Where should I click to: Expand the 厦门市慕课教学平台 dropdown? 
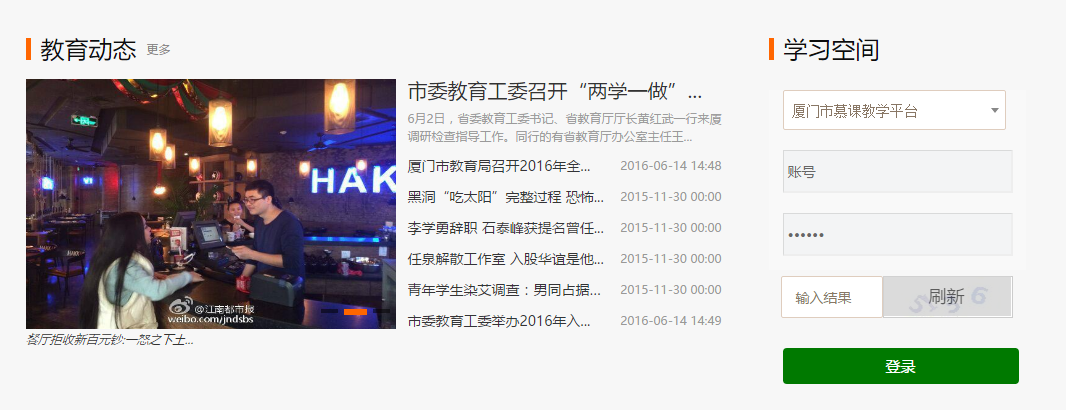click(x=894, y=110)
